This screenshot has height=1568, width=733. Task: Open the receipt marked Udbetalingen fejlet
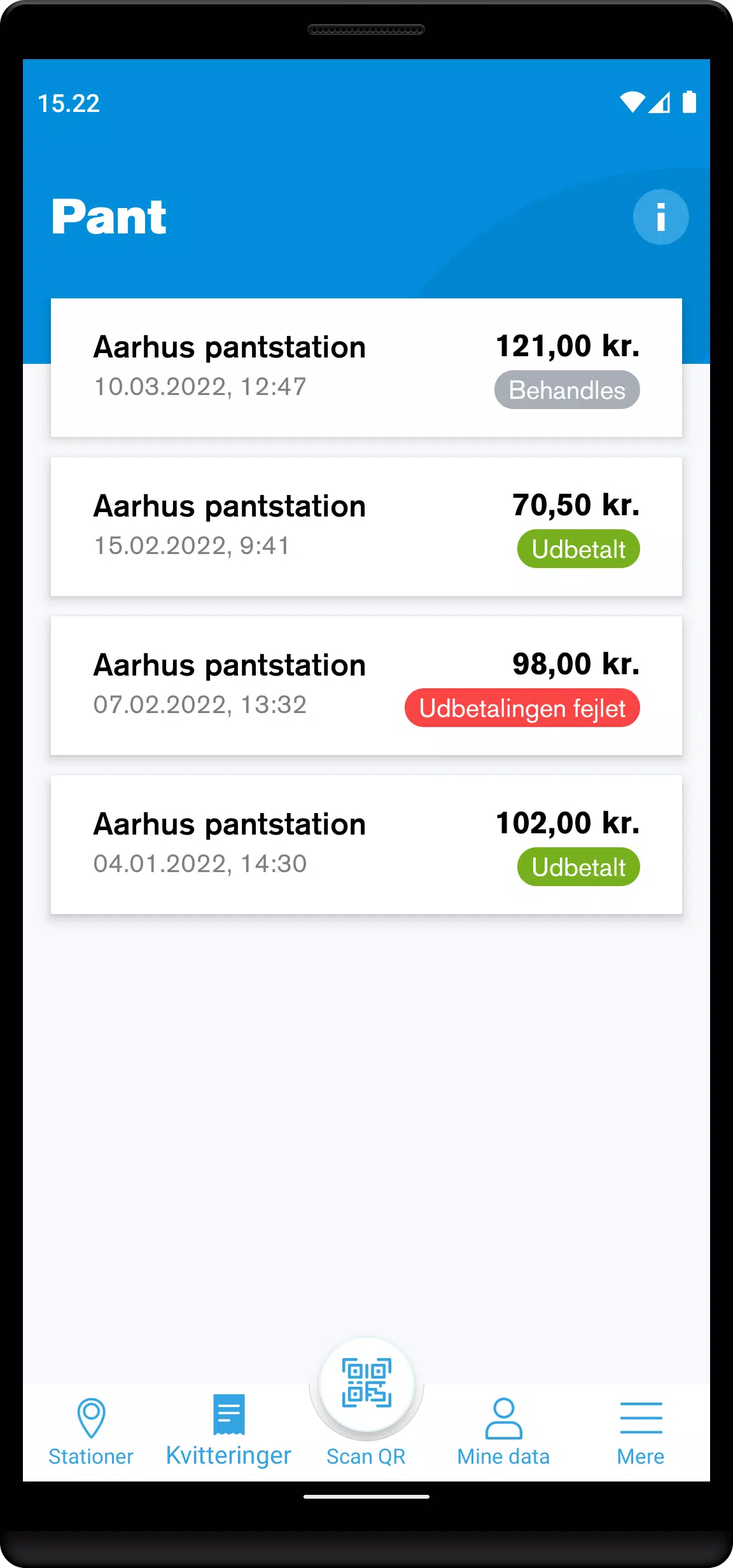tap(366, 686)
